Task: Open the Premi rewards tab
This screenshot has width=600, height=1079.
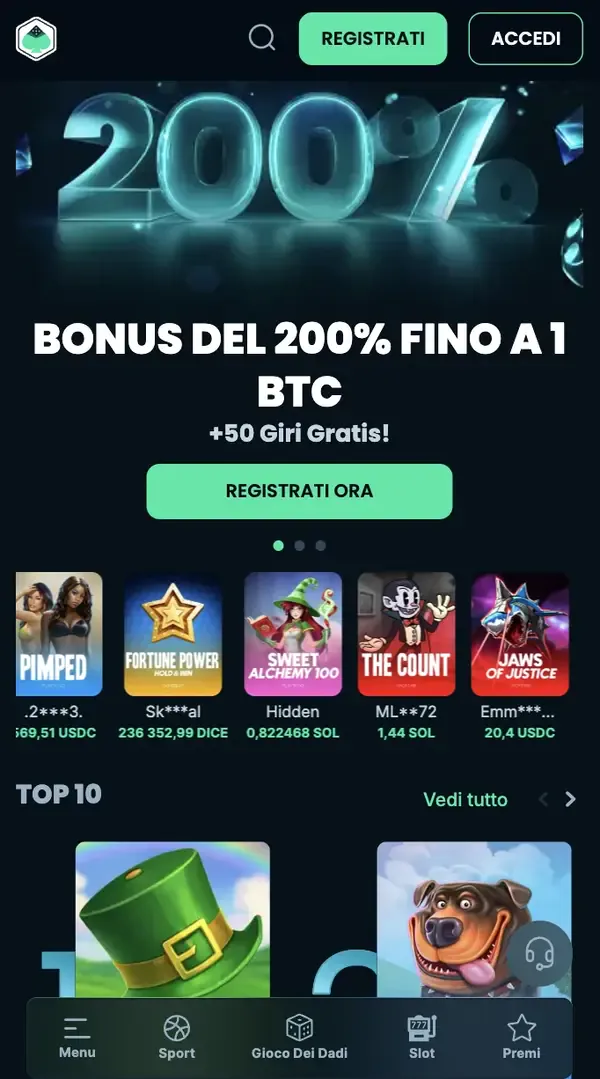Action: tap(521, 1037)
